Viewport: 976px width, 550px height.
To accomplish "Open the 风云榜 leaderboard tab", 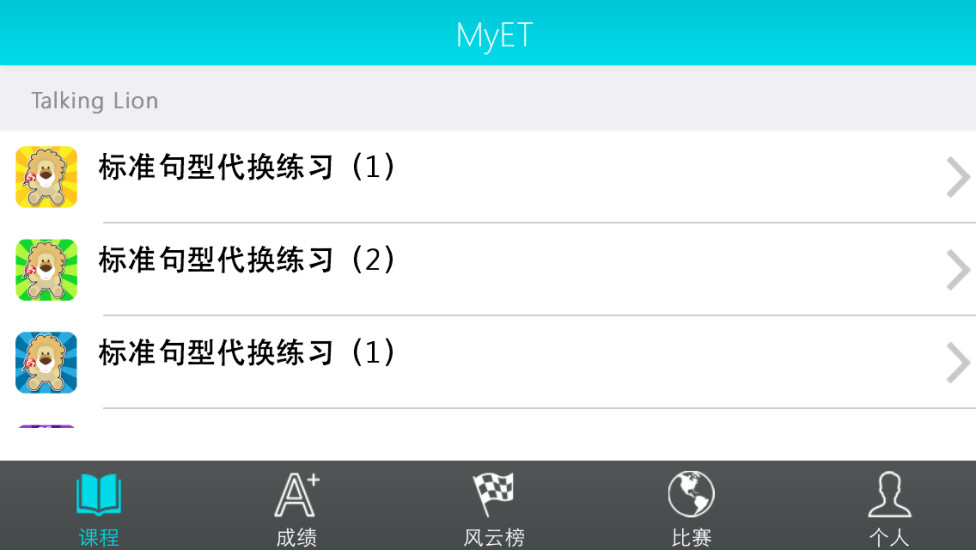I will pos(493,508).
